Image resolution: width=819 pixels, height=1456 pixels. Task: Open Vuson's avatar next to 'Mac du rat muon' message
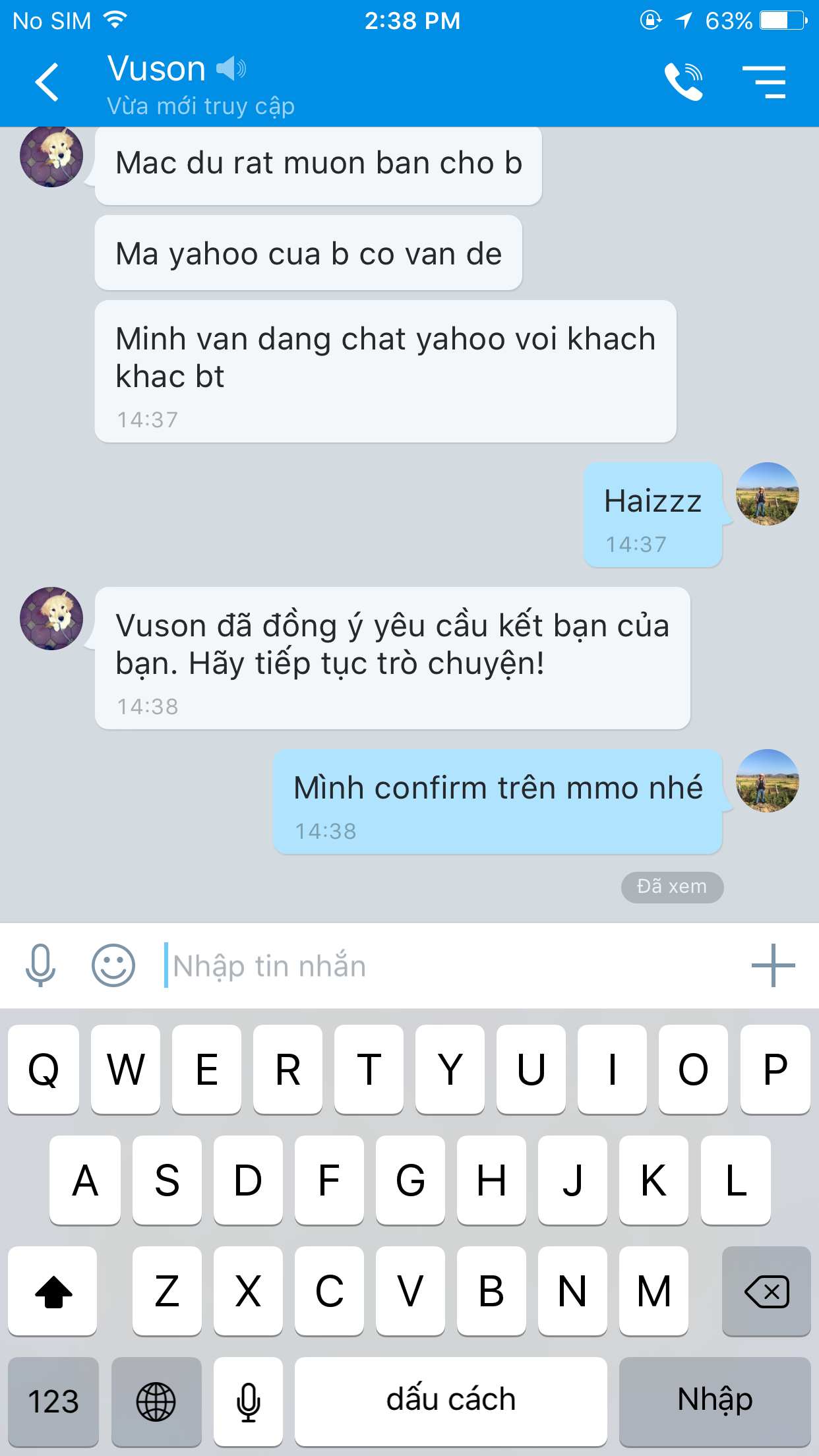click(x=51, y=156)
